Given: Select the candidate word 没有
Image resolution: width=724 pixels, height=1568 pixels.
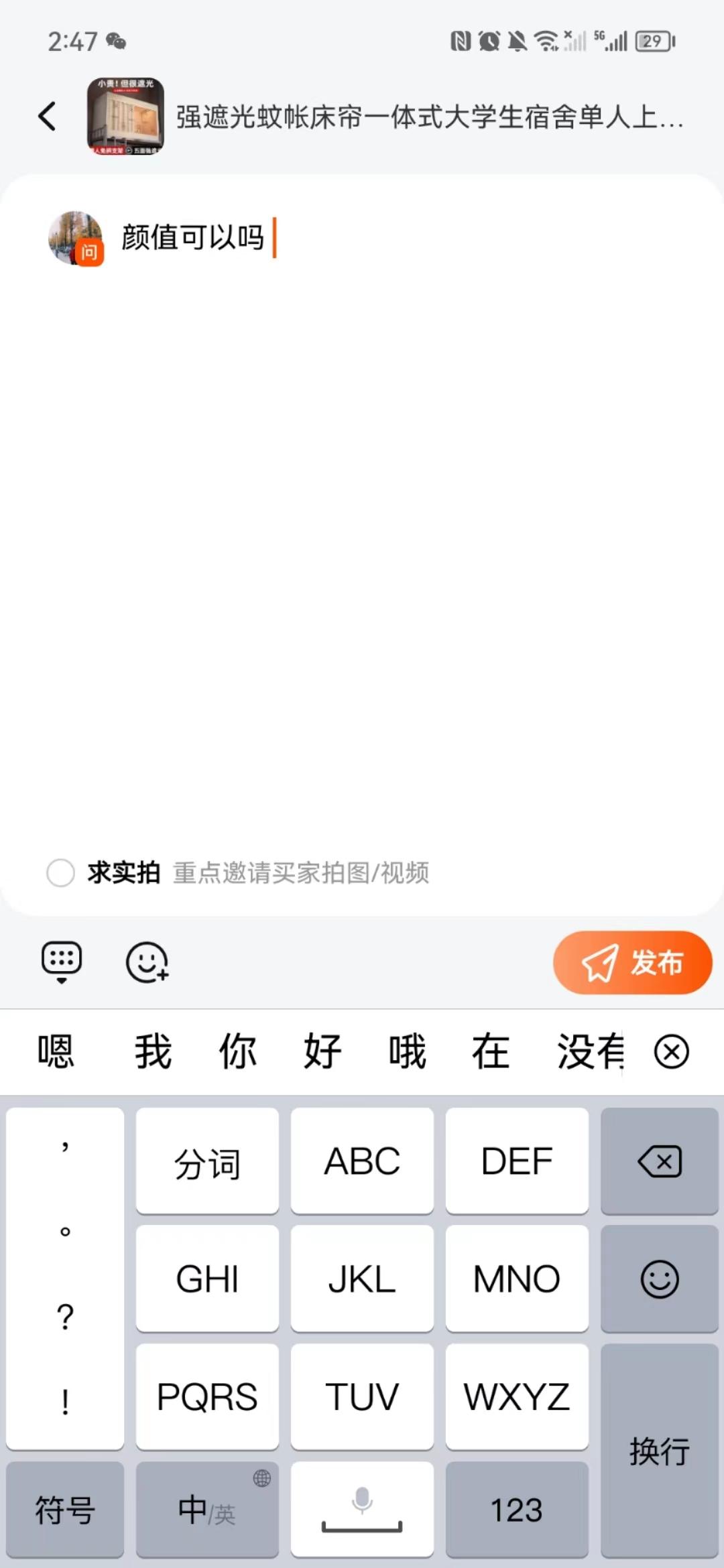Looking at the screenshot, I should [590, 1051].
